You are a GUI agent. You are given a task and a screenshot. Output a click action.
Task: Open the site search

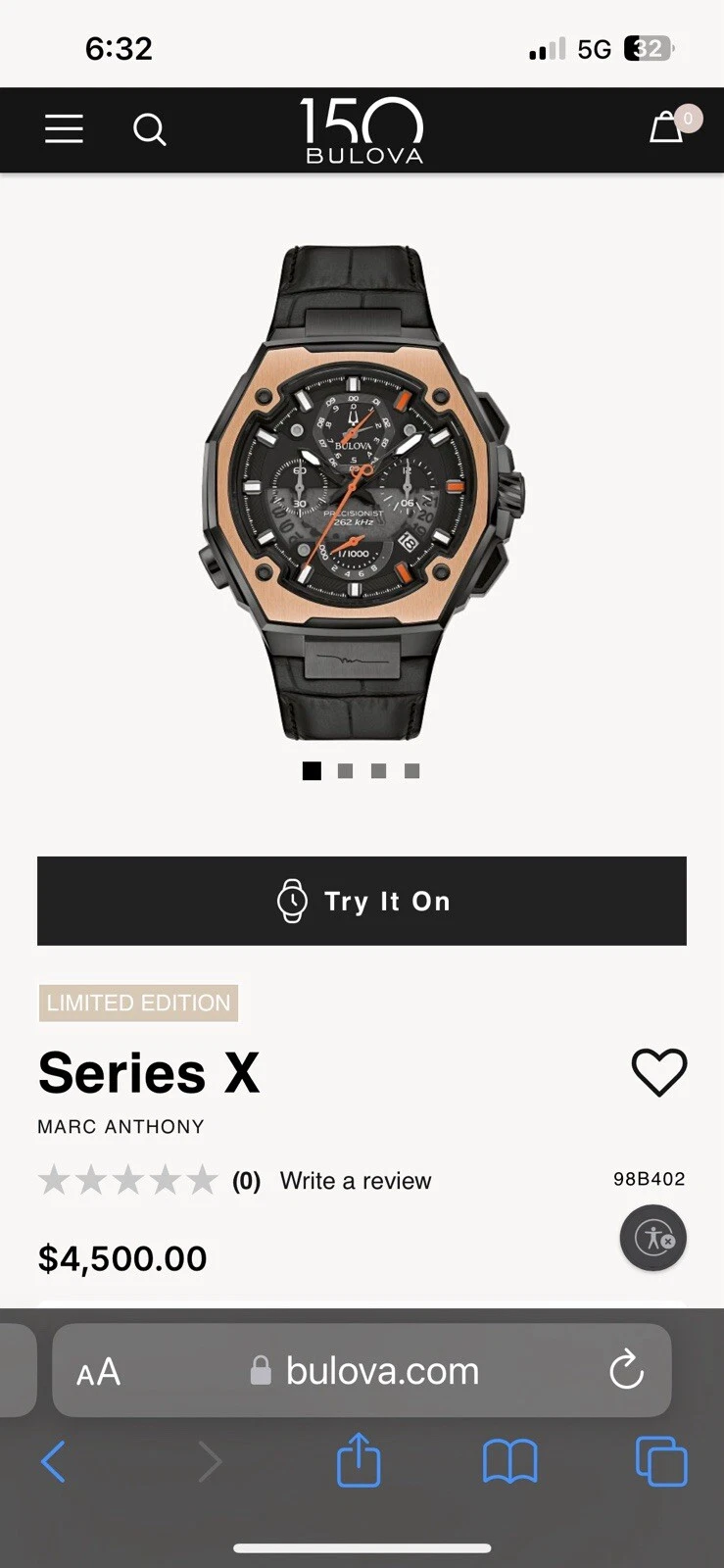click(x=149, y=128)
